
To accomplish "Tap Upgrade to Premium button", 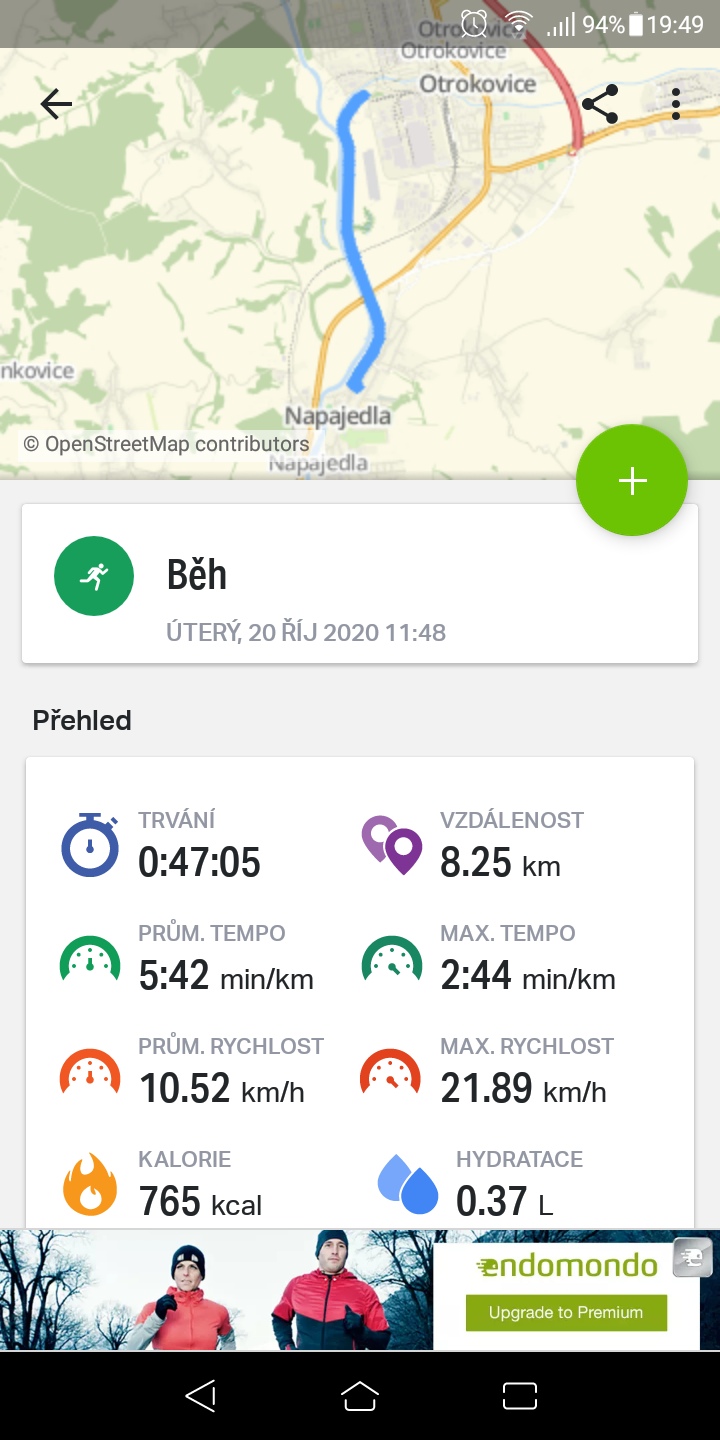I will [x=566, y=1312].
